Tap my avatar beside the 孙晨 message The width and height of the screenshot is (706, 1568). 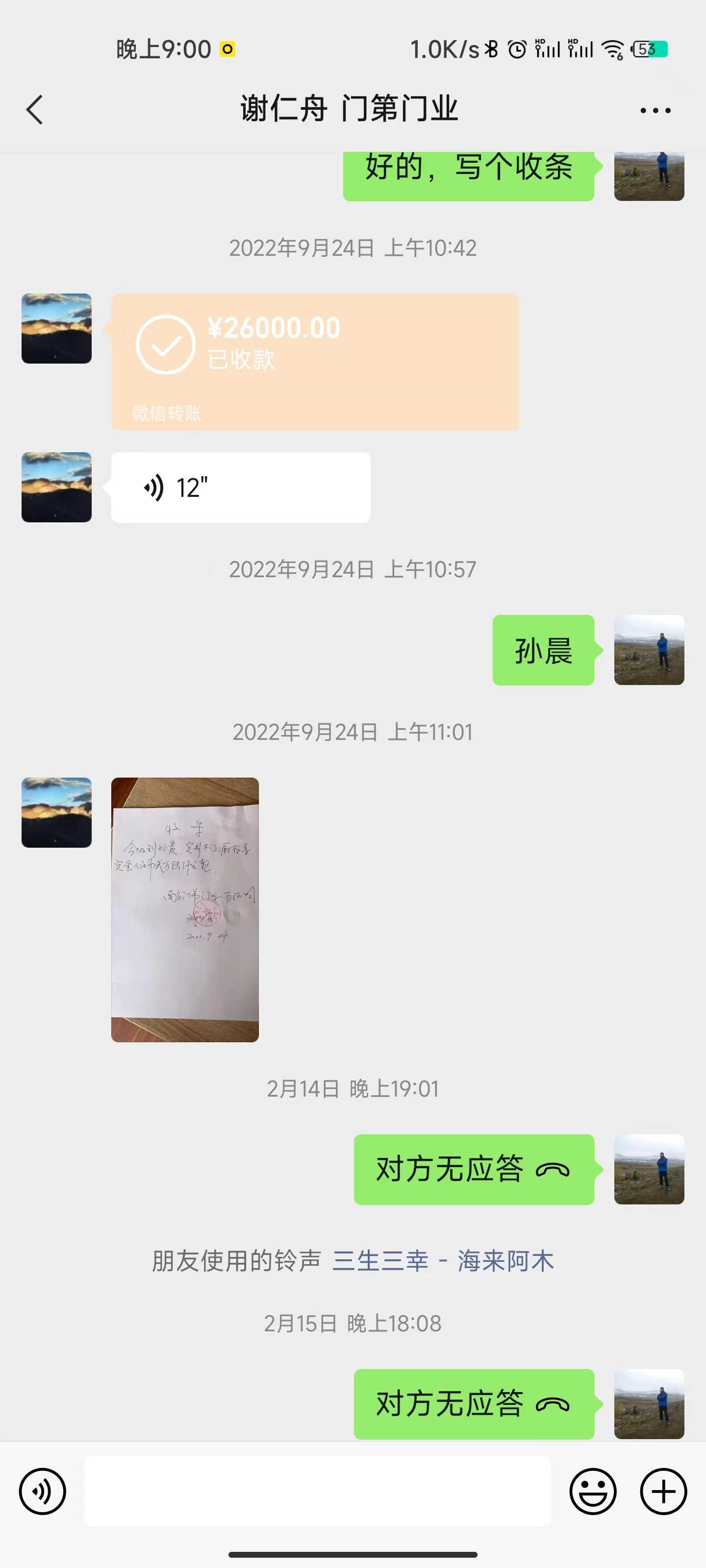coord(649,650)
